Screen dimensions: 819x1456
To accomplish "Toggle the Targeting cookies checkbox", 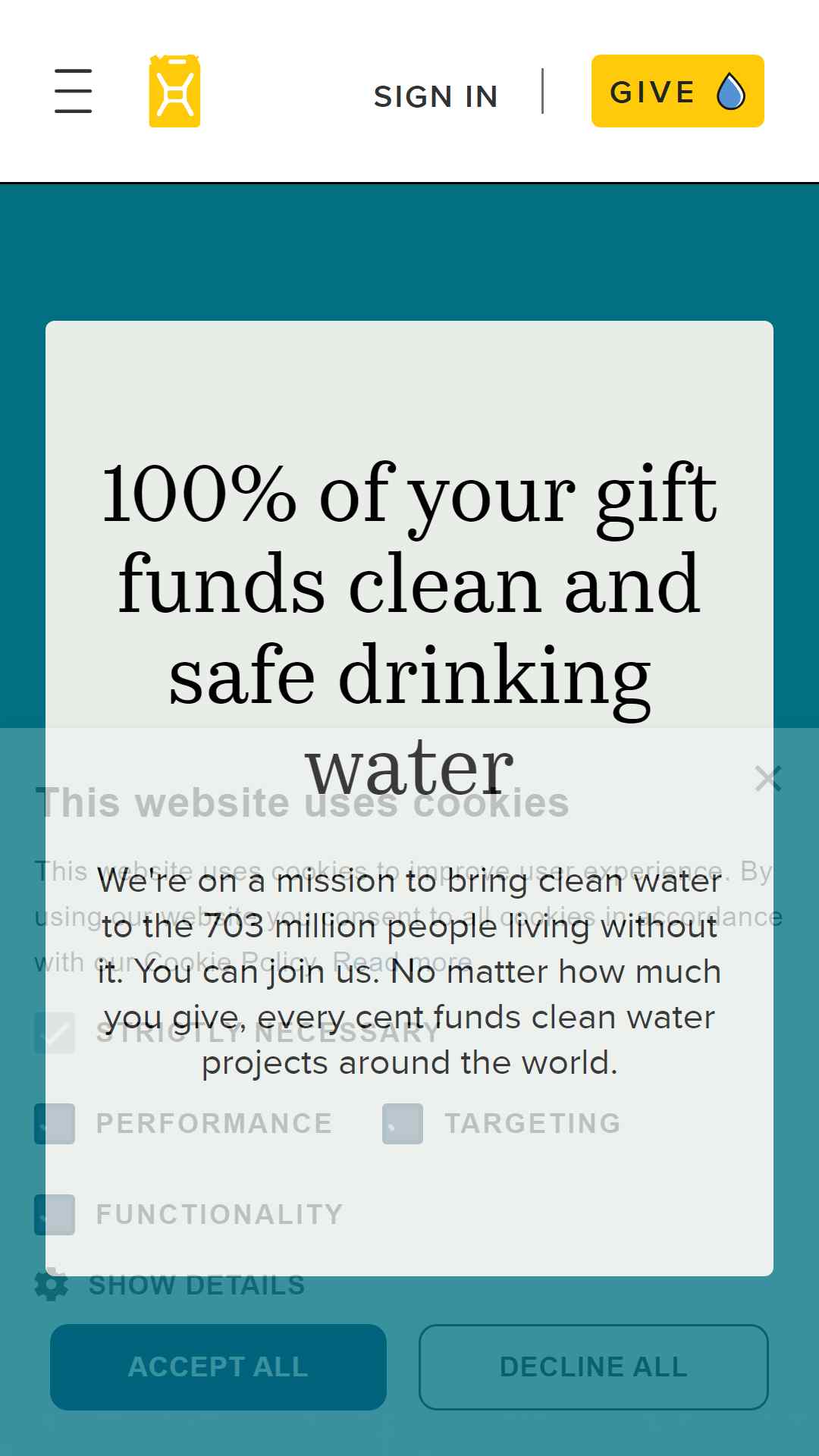I will pos(403,1124).
